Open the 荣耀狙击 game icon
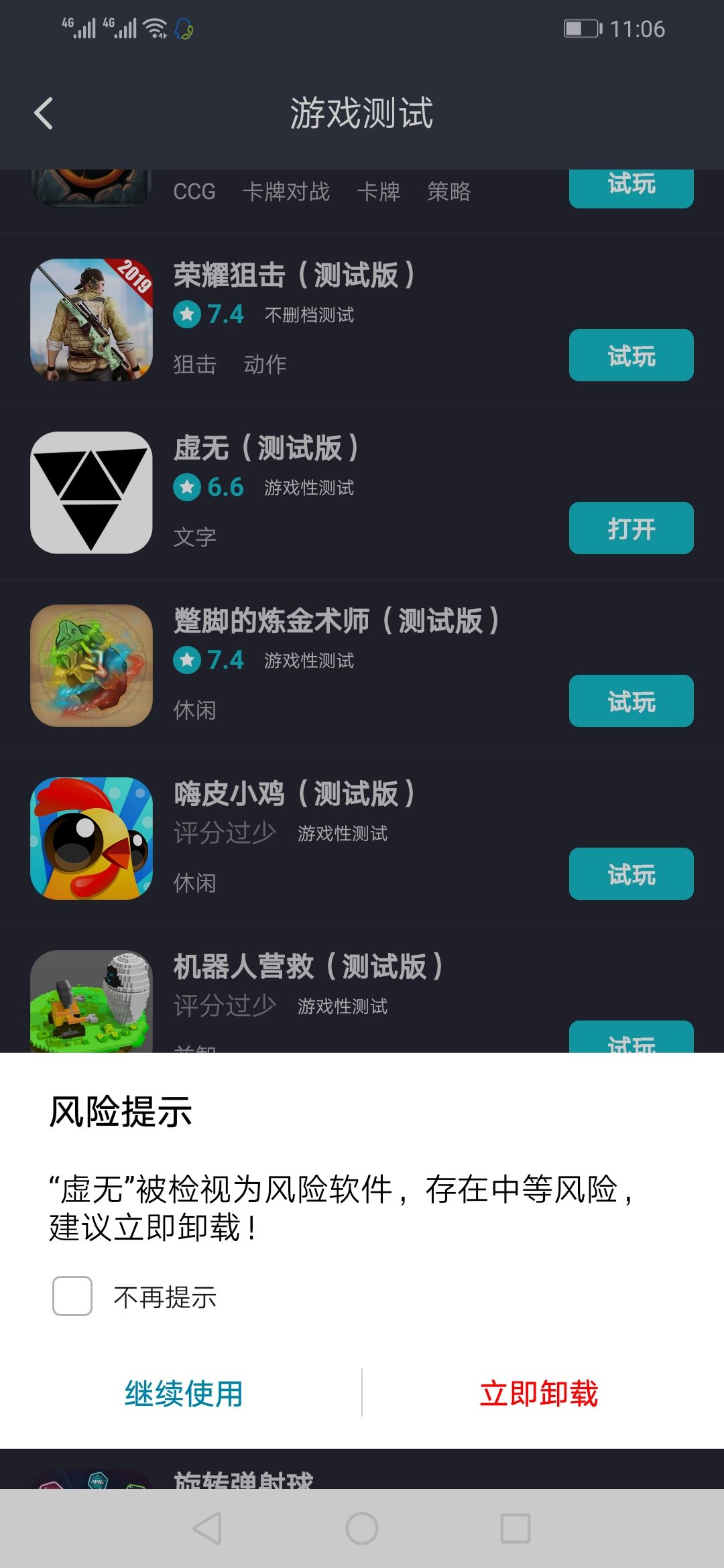Screen dimensions: 724x1568 pyautogui.click(x=91, y=320)
